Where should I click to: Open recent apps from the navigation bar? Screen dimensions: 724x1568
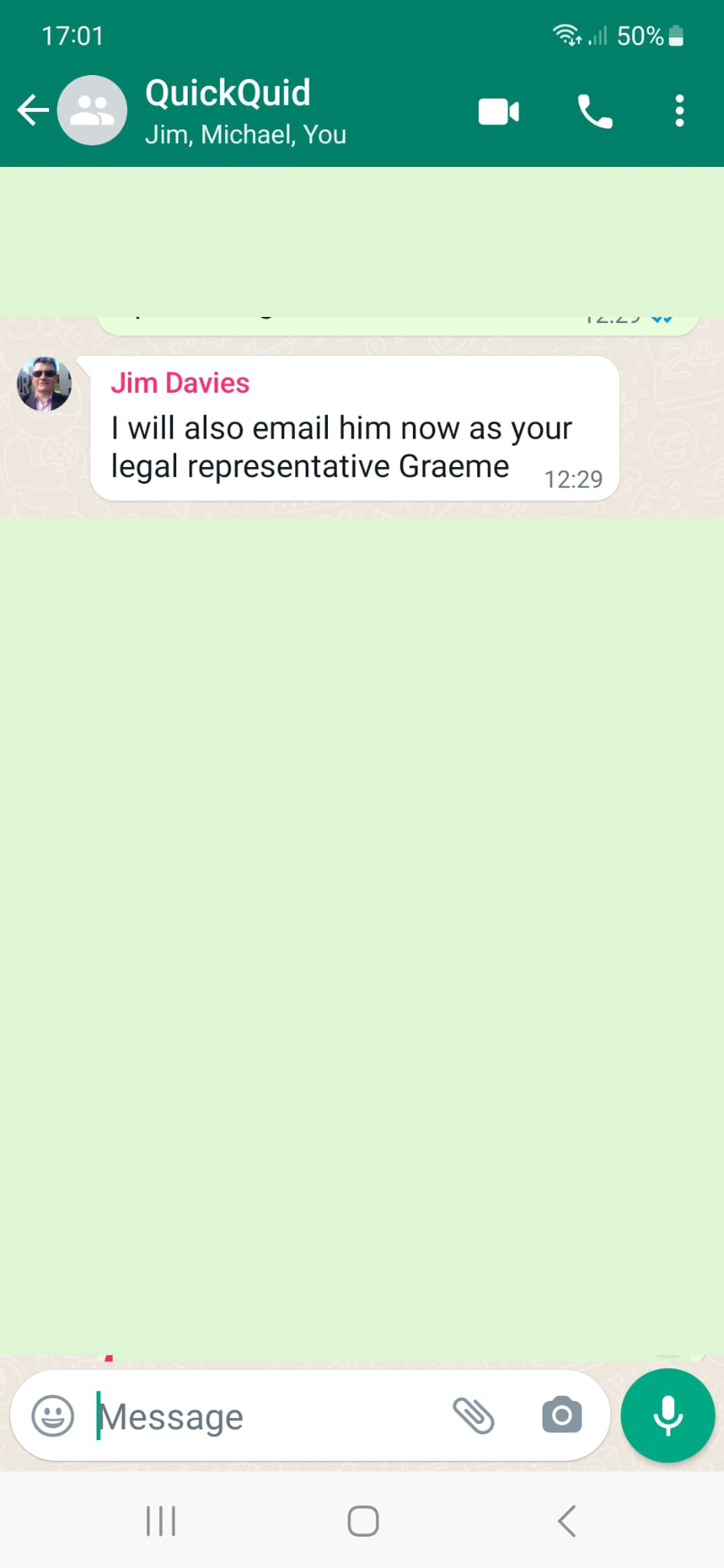click(x=161, y=1521)
